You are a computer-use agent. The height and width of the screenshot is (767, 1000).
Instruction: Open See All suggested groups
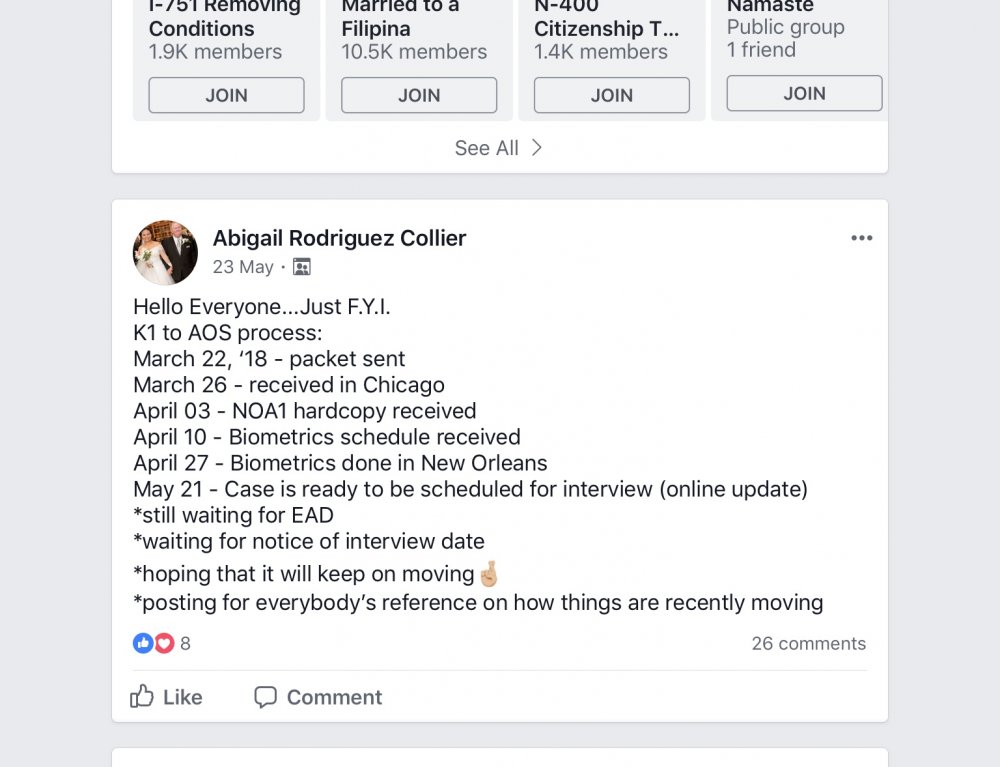tap(499, 148)
